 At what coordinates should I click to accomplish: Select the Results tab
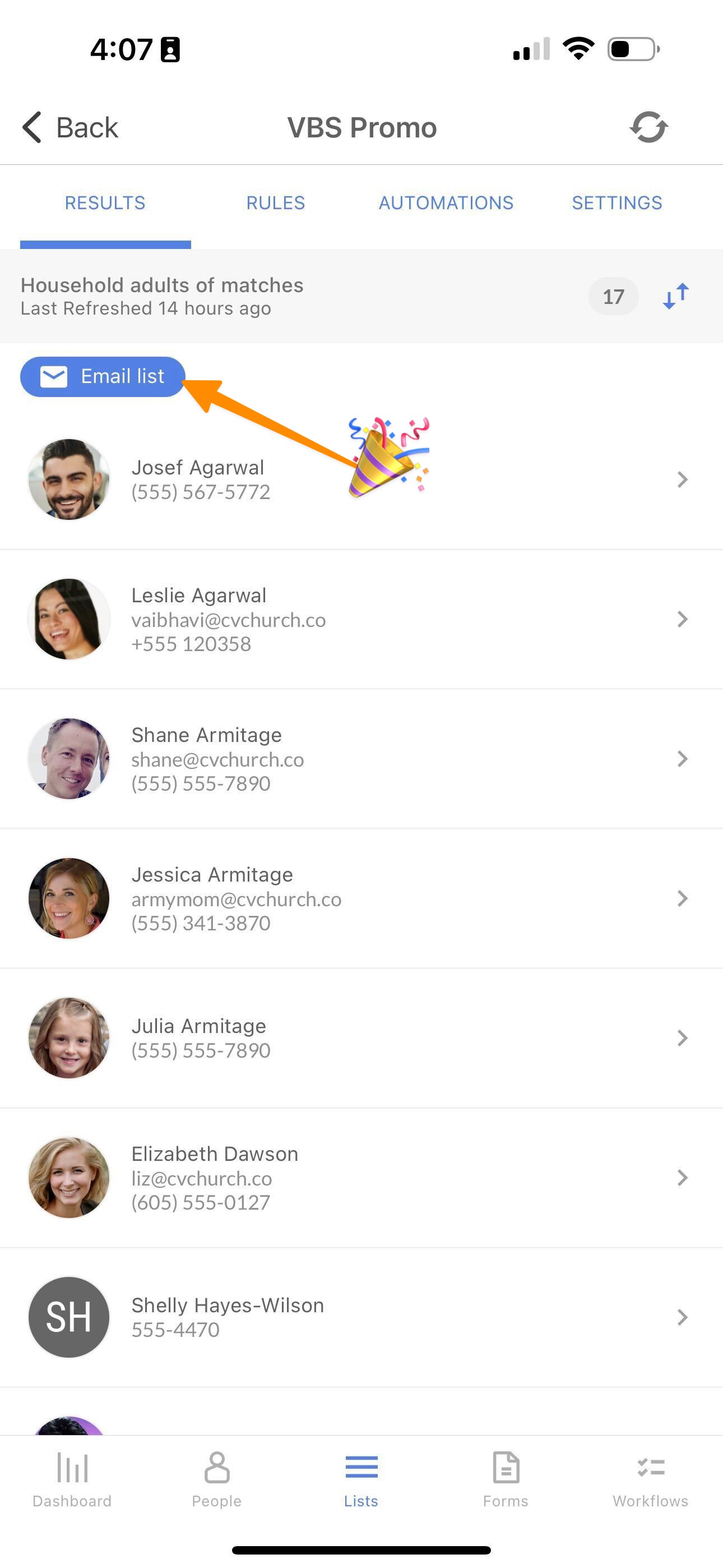[105, 202]
